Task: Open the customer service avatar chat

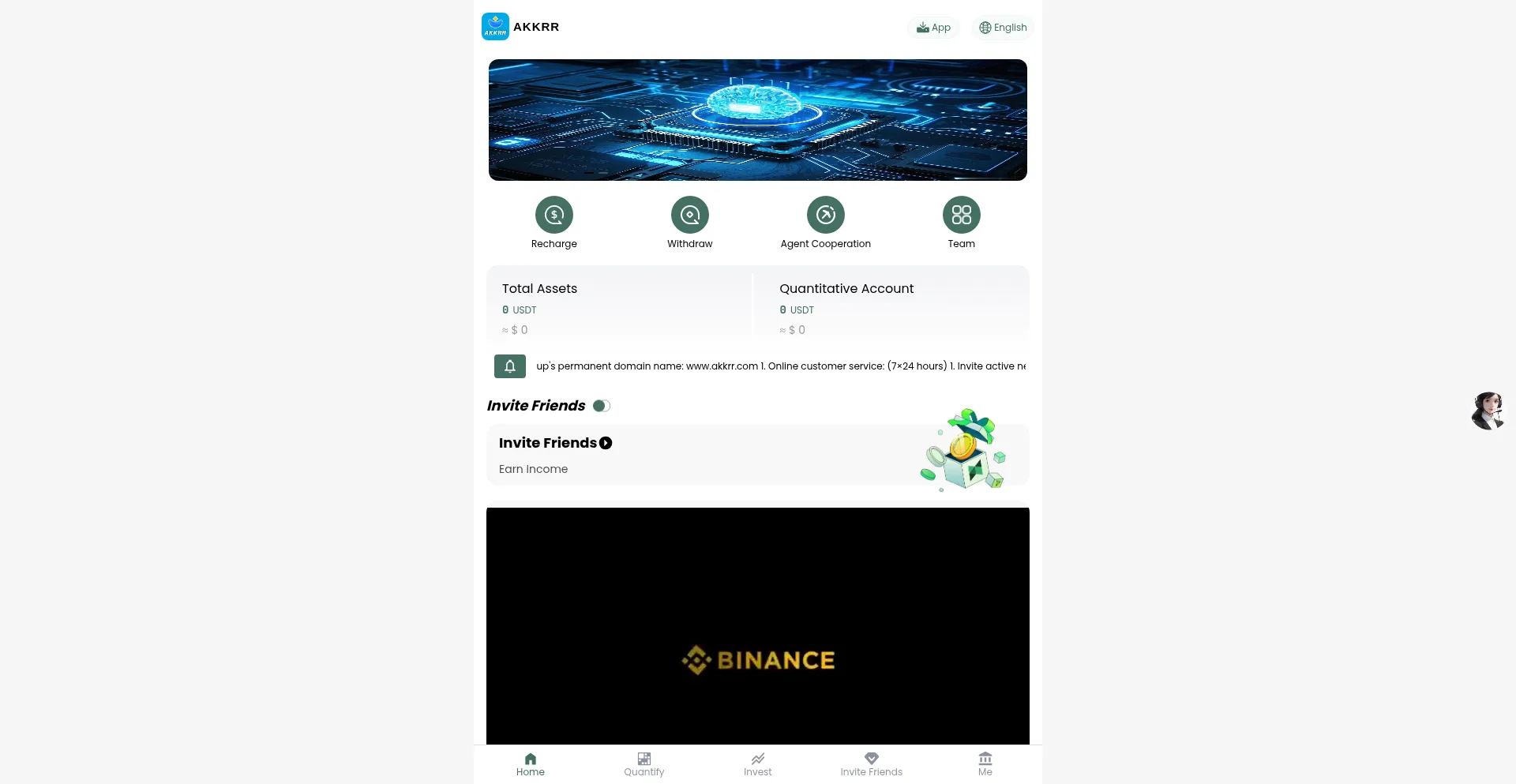Action: [x=1488, y=411]
